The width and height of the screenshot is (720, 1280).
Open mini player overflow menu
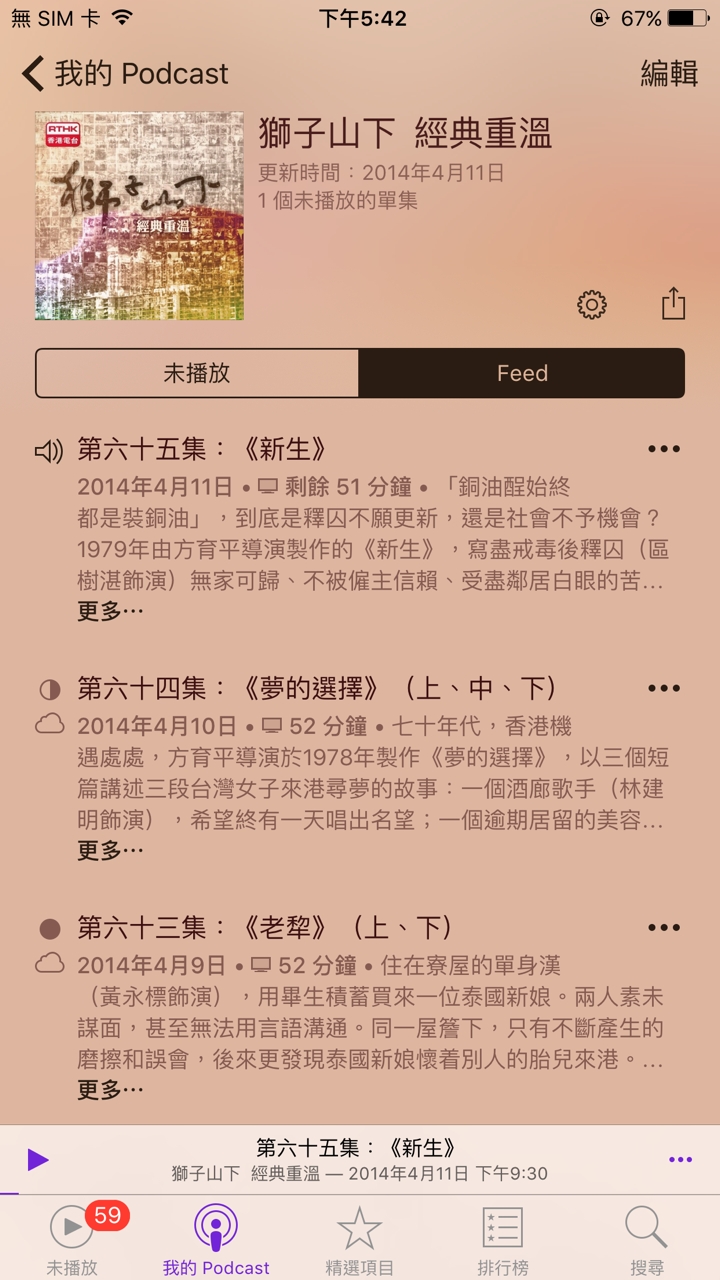[680, 1160]
